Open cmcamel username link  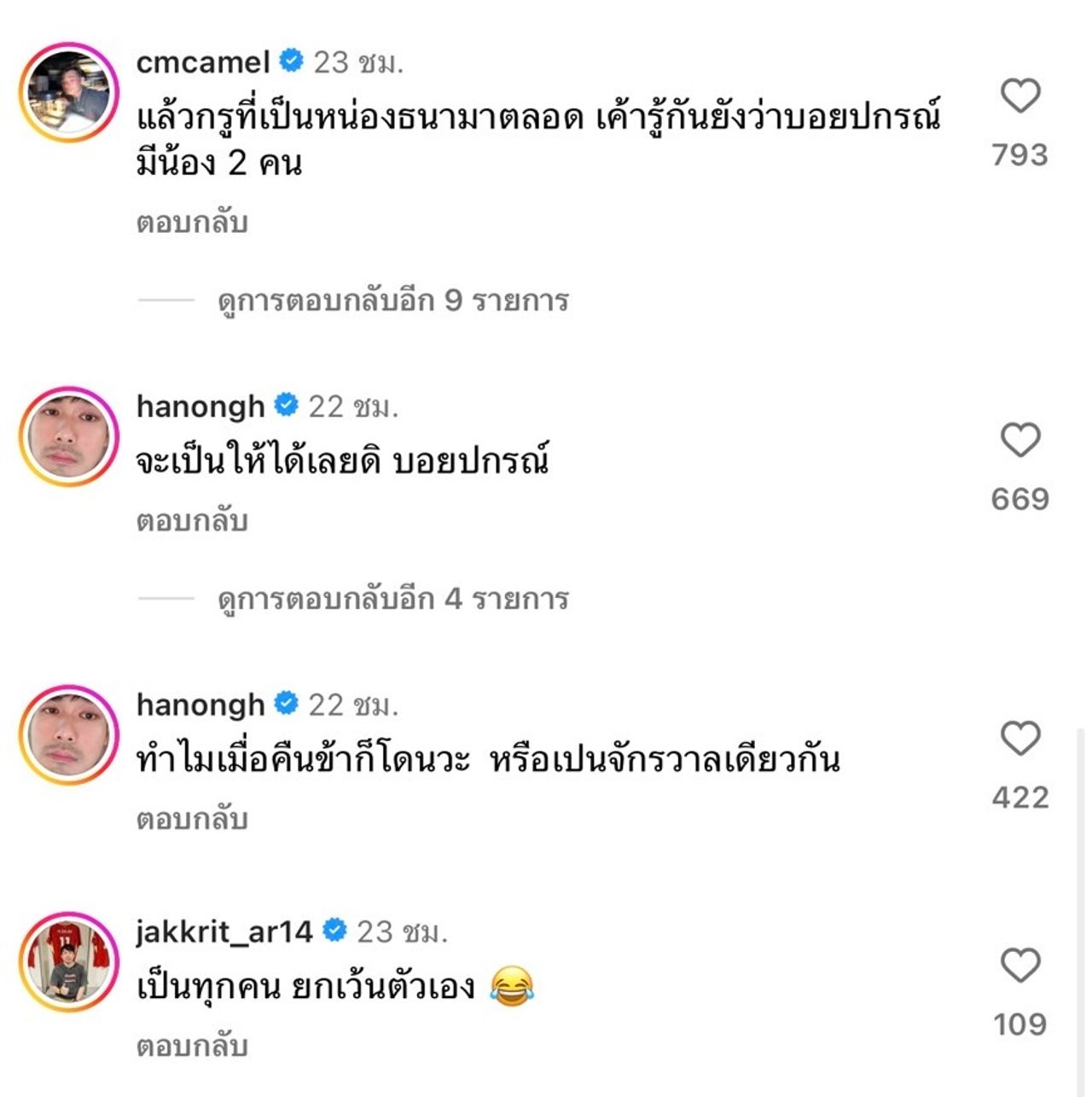pos(203,62)
